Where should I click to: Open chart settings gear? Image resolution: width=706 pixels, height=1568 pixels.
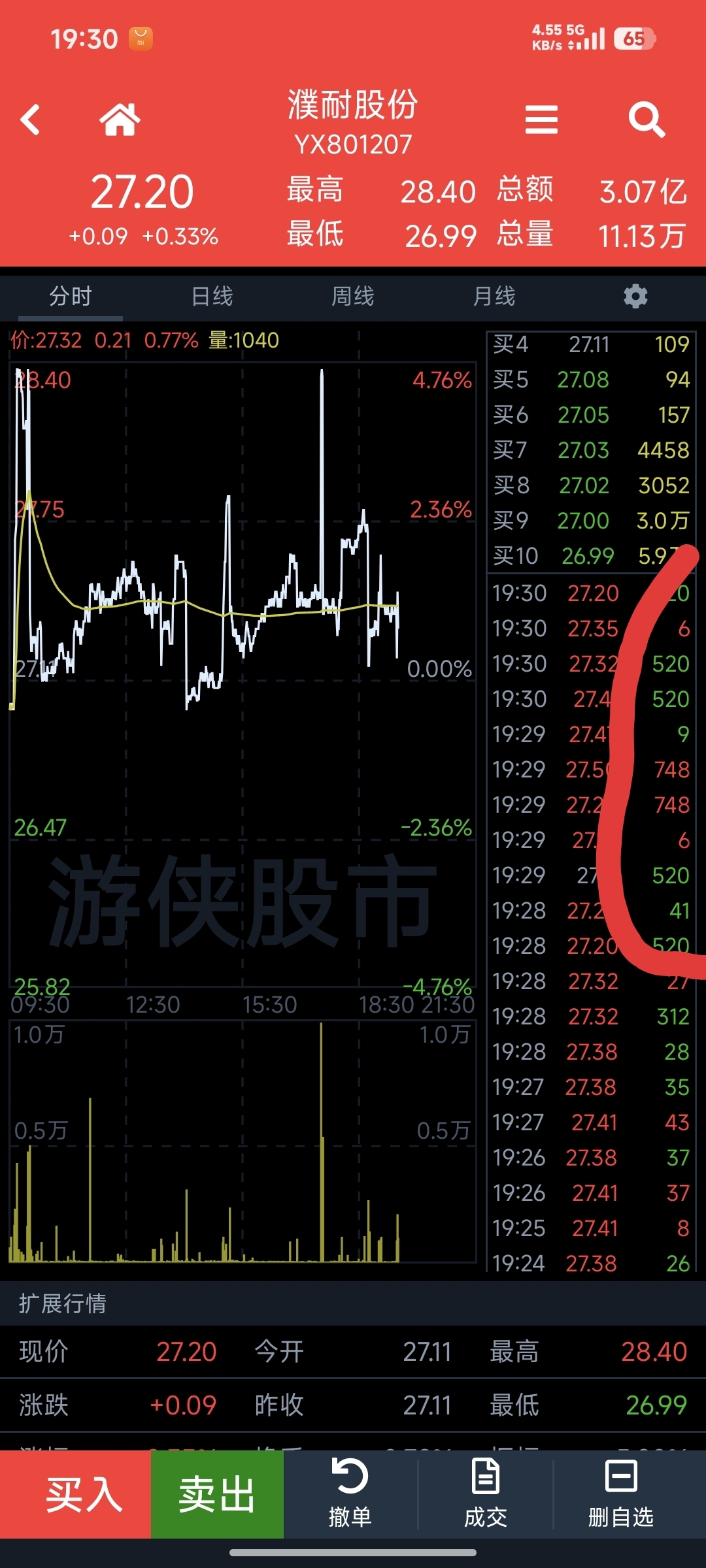pyautogui.click(x=635, y=297)
